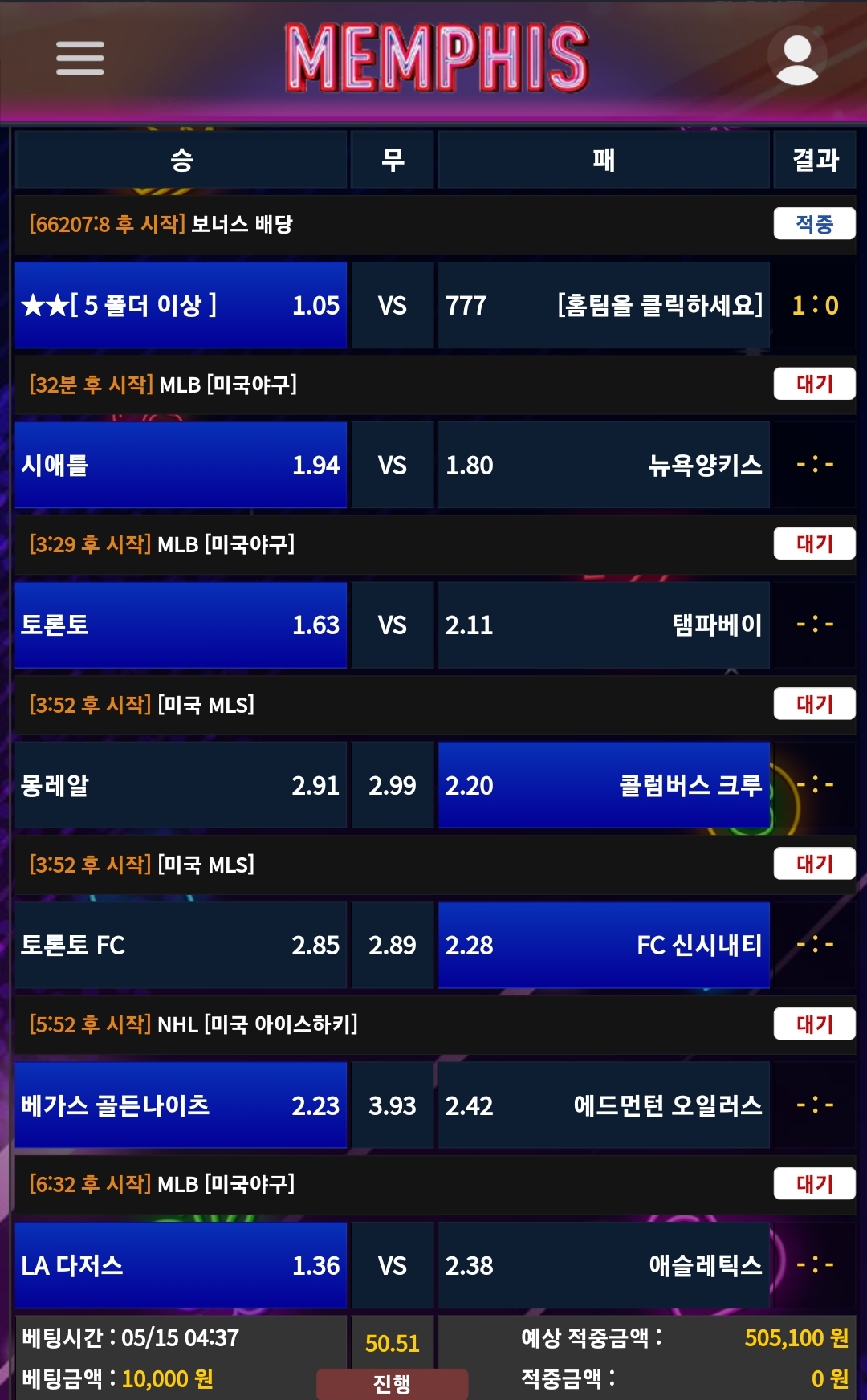The width and height of the screenshot is (867, 1400).
Task: Choose draw 2.89 for 토론토 FC match
Action: click(393, 945)
